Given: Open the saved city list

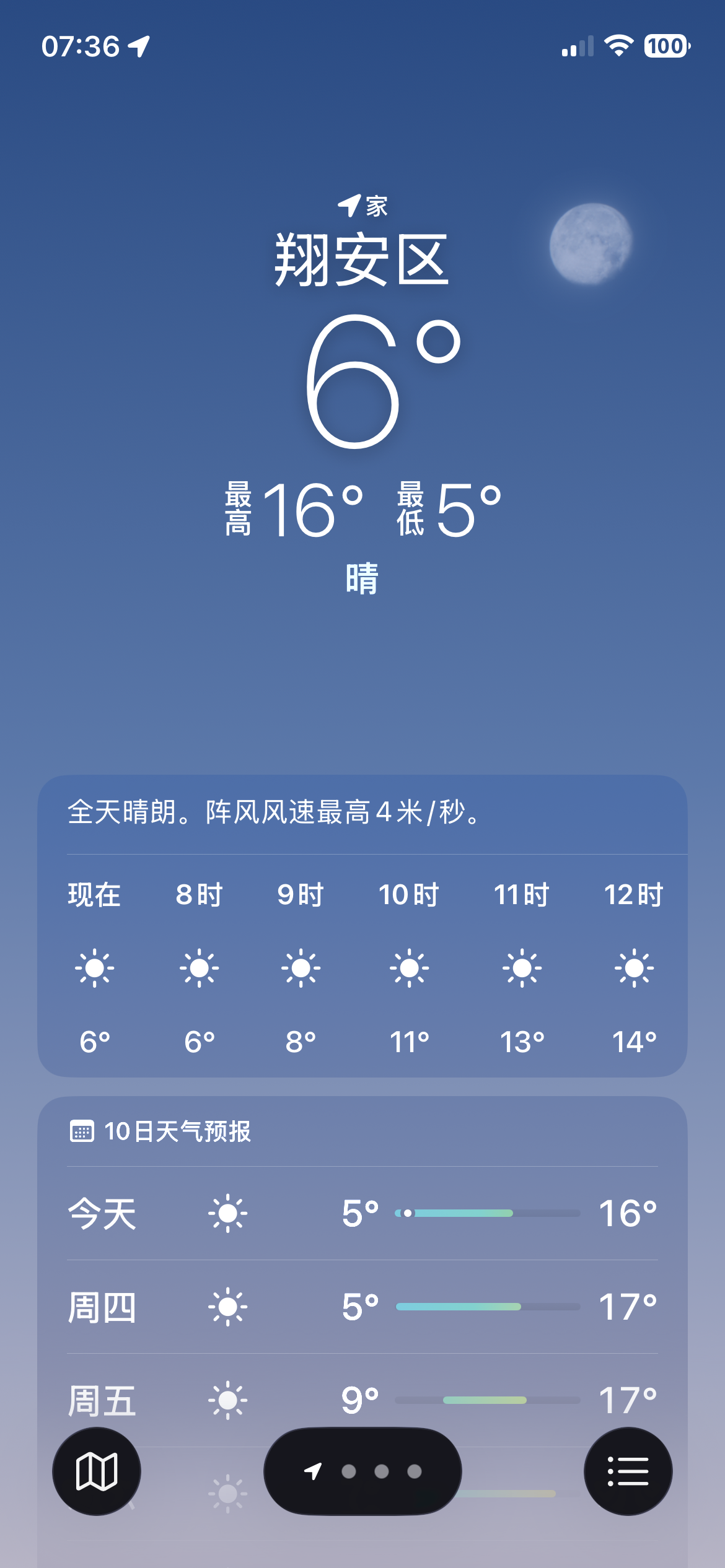Looking at the screenshot, I should [x=628, y=1471].
